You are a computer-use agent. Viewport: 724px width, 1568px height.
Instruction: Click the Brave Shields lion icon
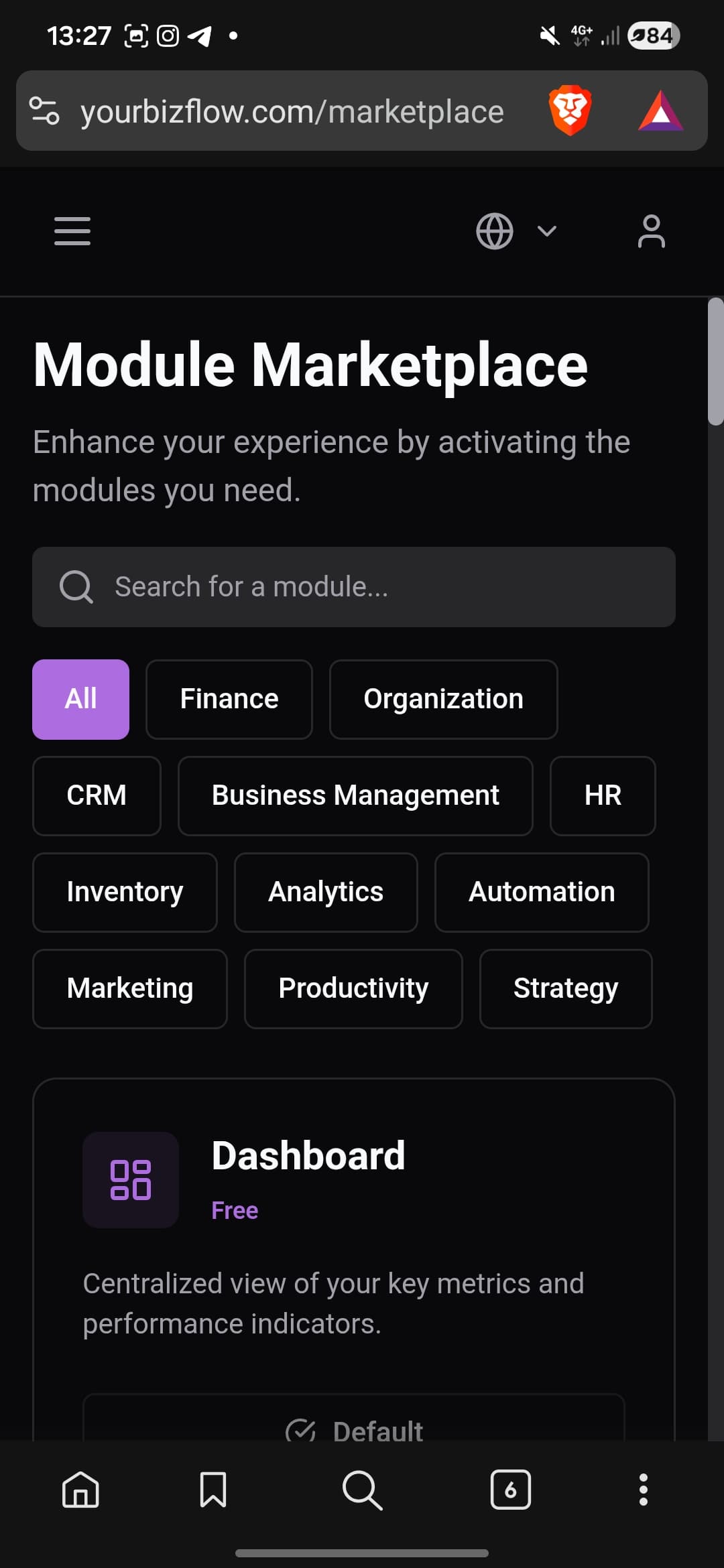point(567,111)
